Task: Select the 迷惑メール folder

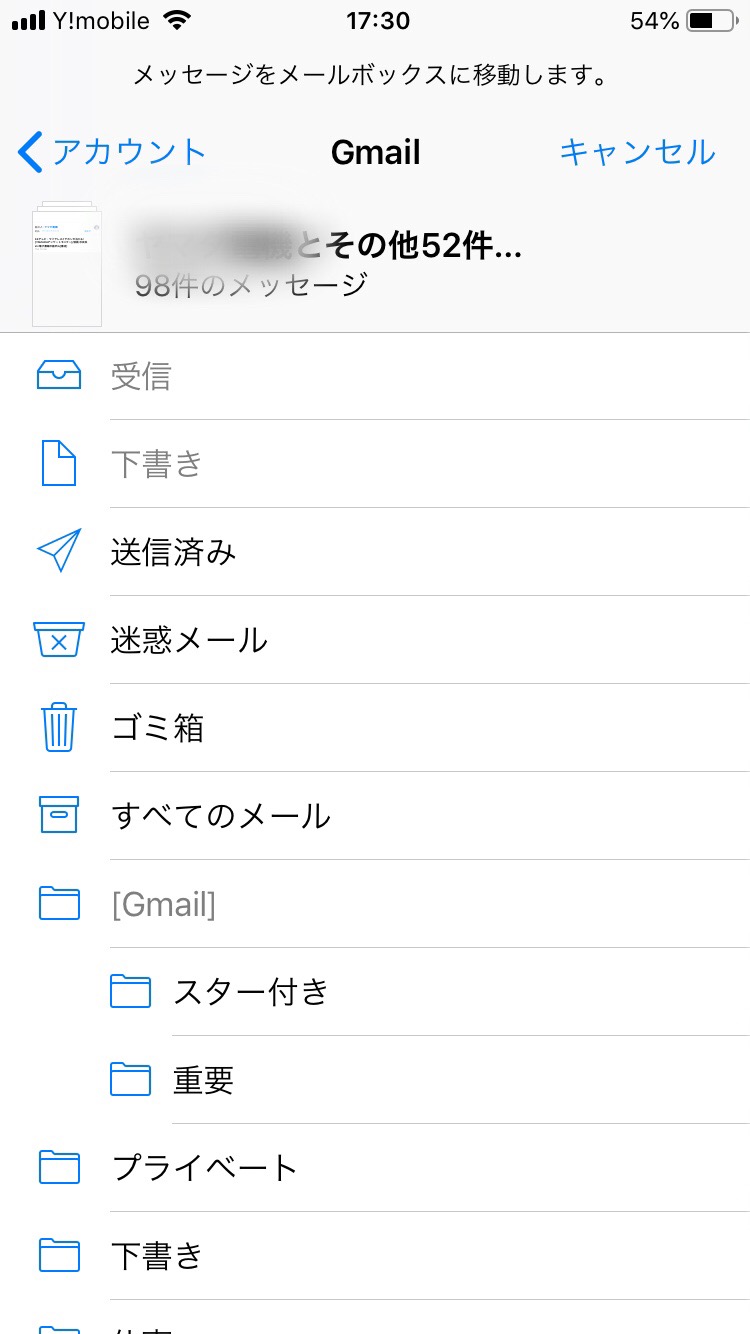Action: [x=375, y=640]
